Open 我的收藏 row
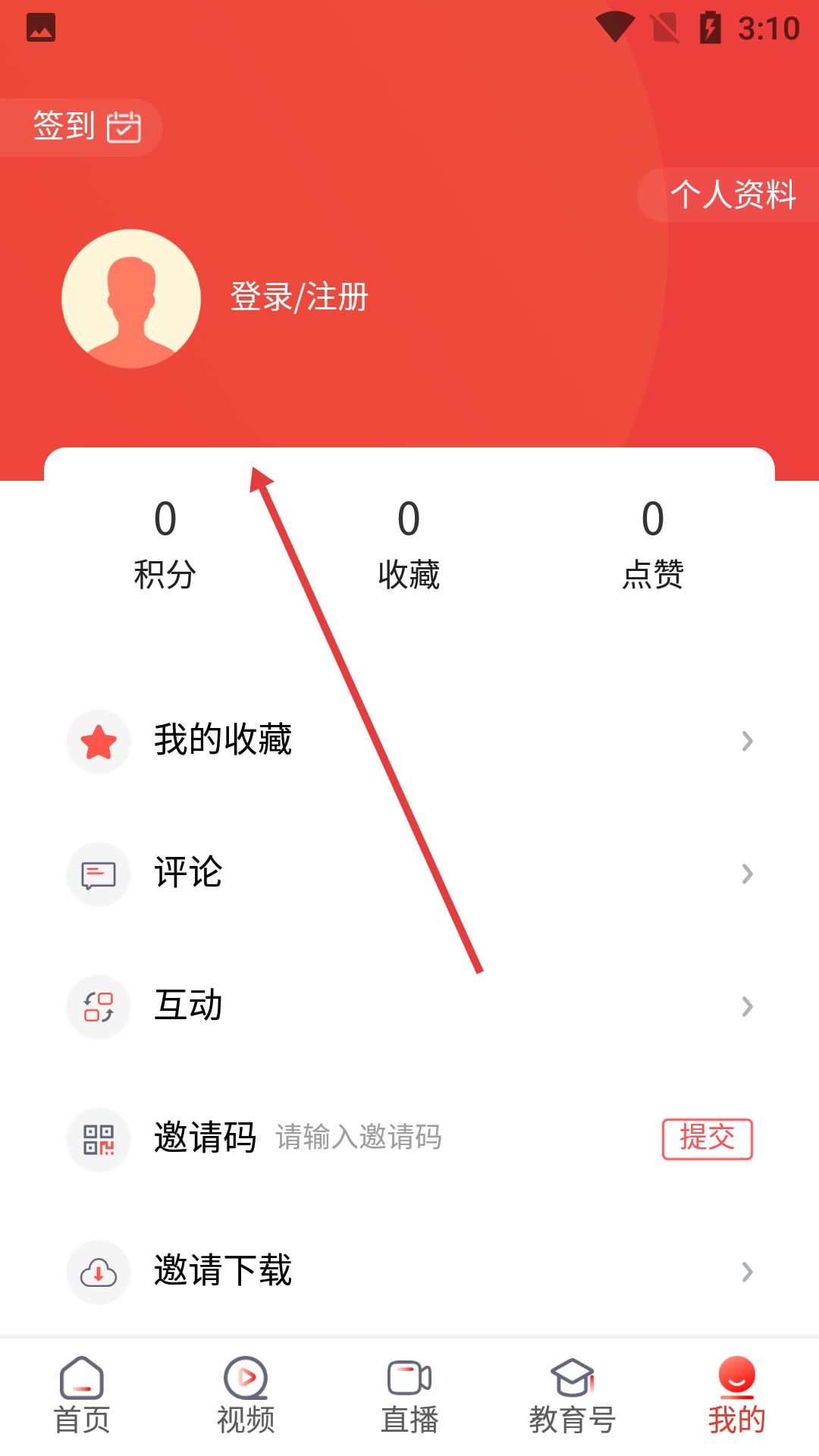This screenshot has height=1456, width=819. coord(409,741)
